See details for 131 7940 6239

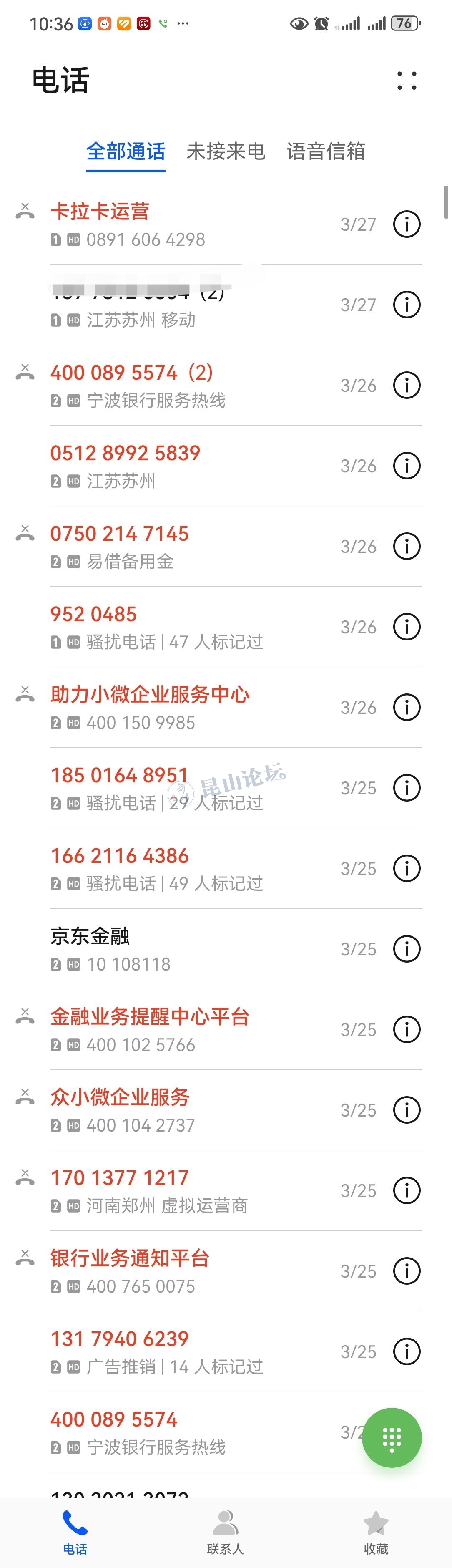pos(407,1351)
